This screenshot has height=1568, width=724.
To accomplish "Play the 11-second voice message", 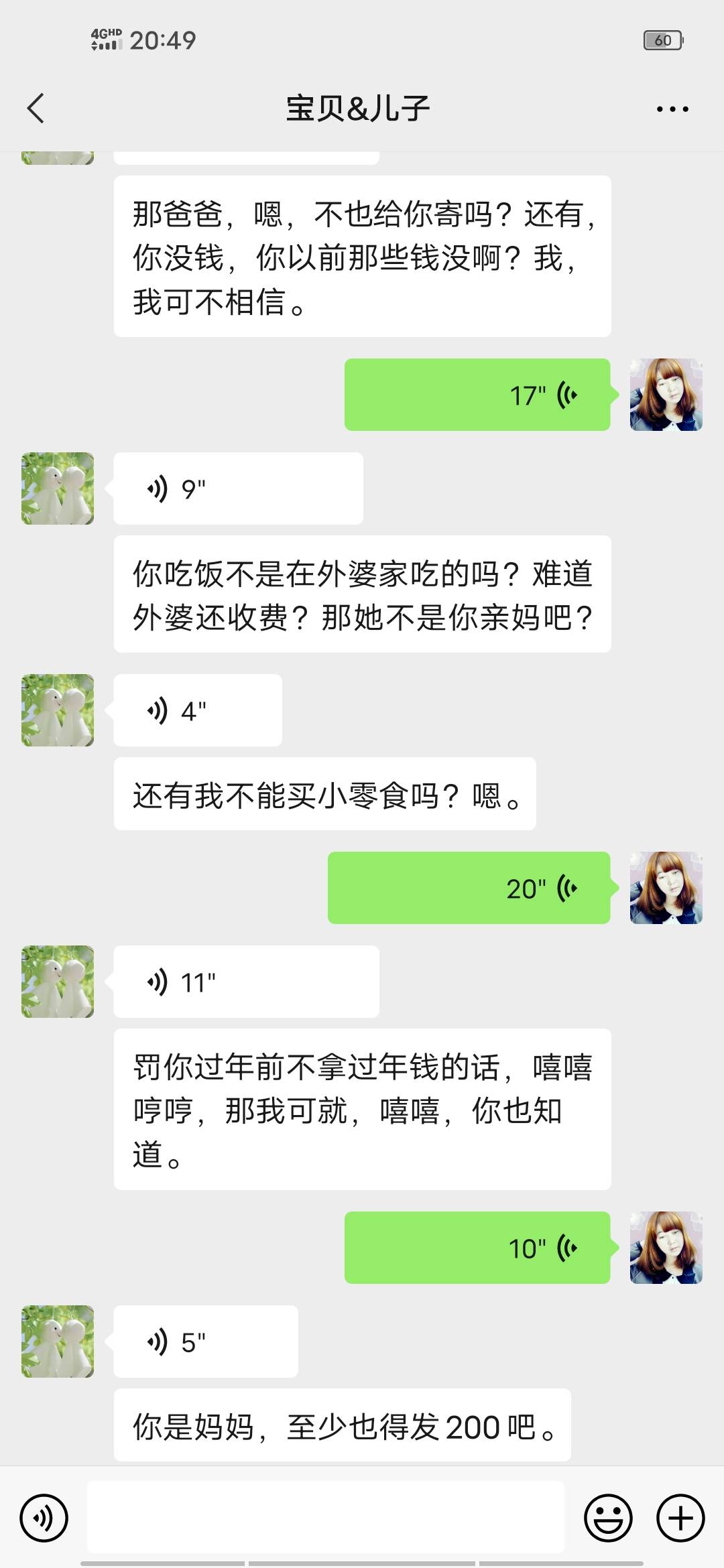I will 245,980.
